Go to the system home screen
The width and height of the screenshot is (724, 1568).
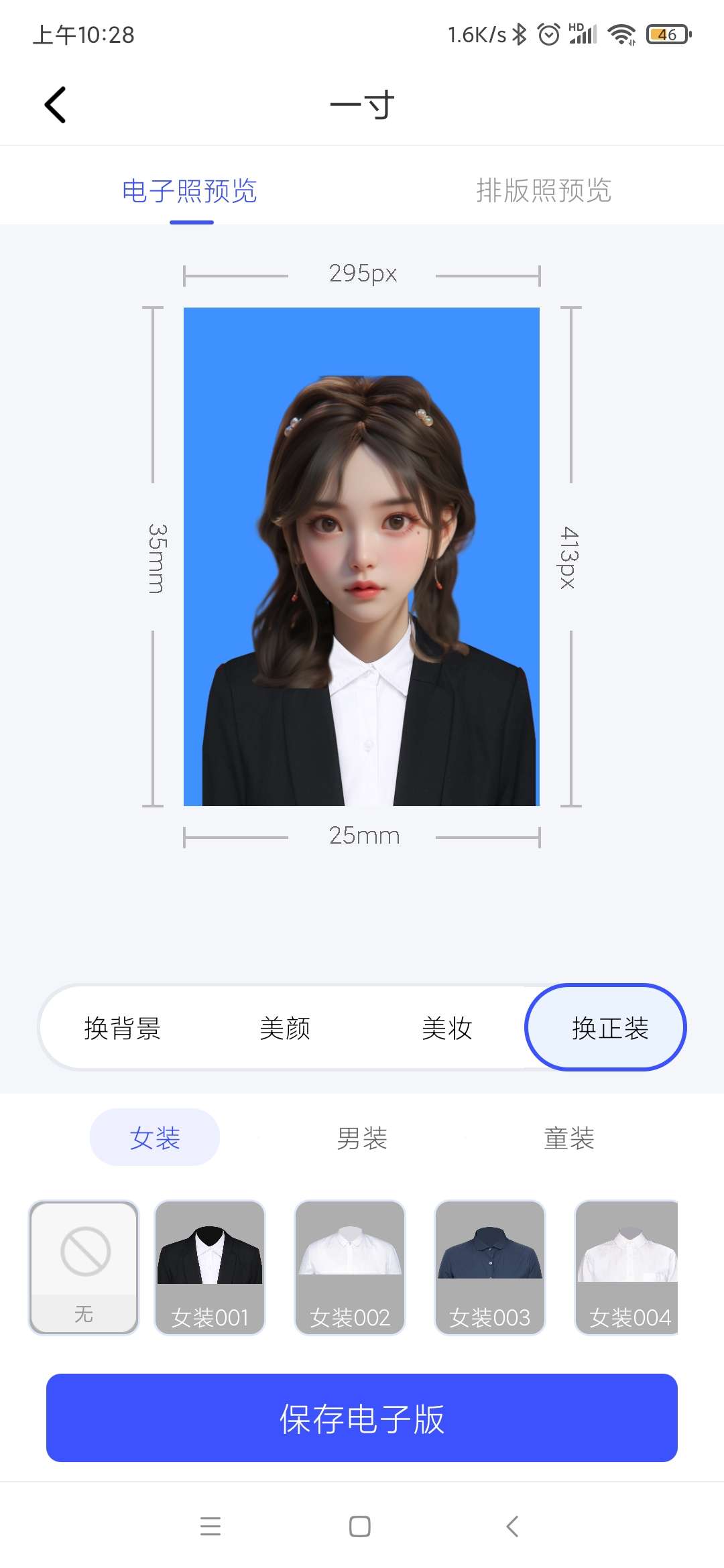coord(360,1526)
